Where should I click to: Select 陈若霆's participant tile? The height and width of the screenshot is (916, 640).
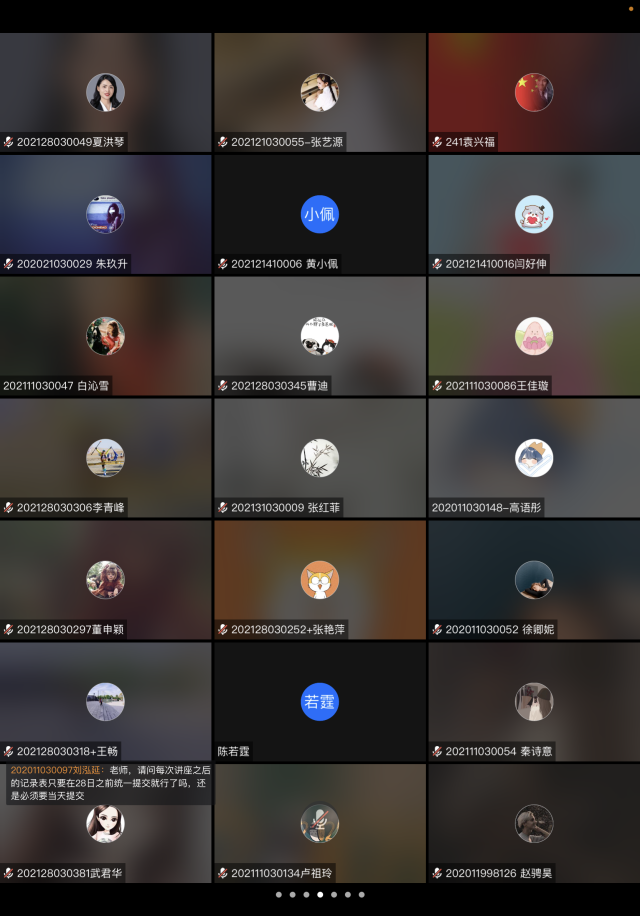(x=319, y=702)
